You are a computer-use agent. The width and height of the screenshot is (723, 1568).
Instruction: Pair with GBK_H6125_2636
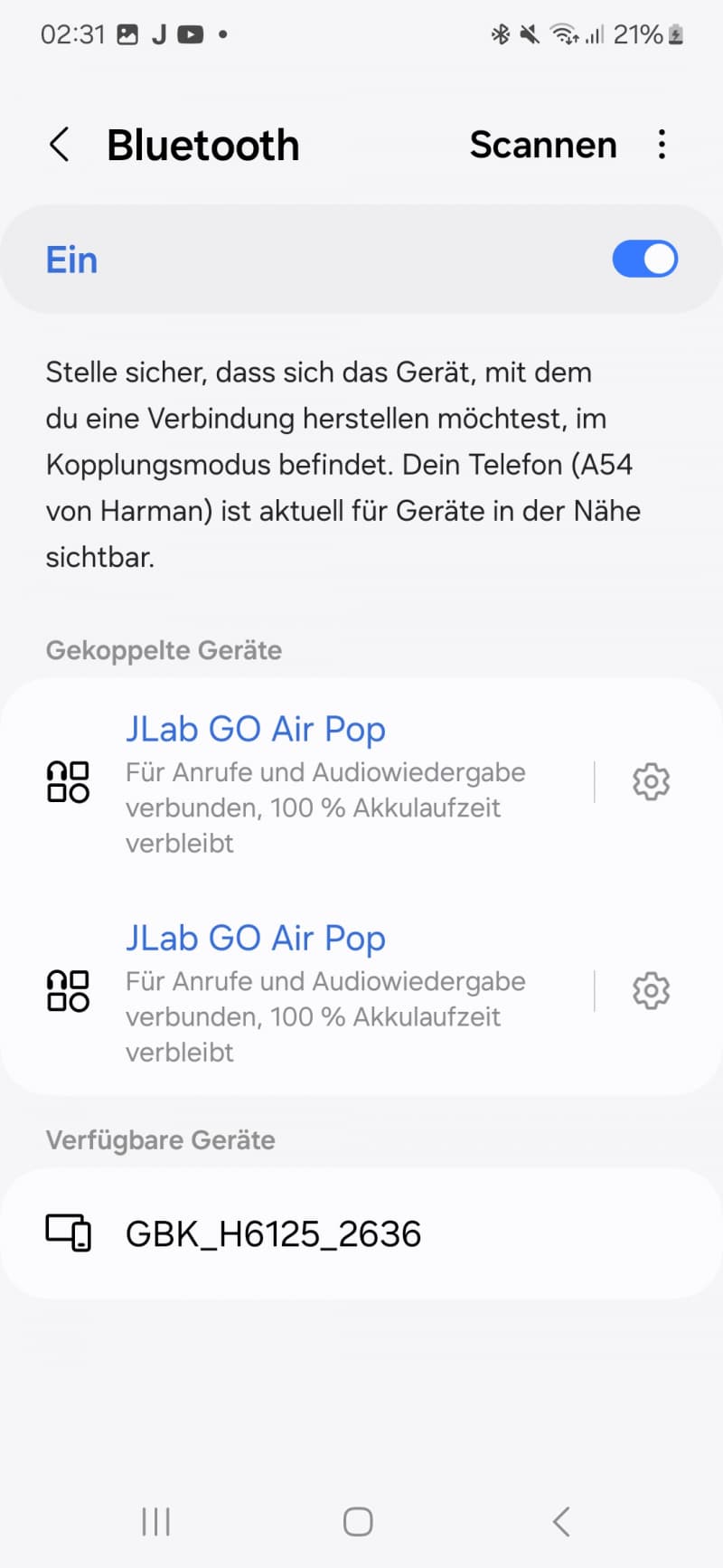361,1233
